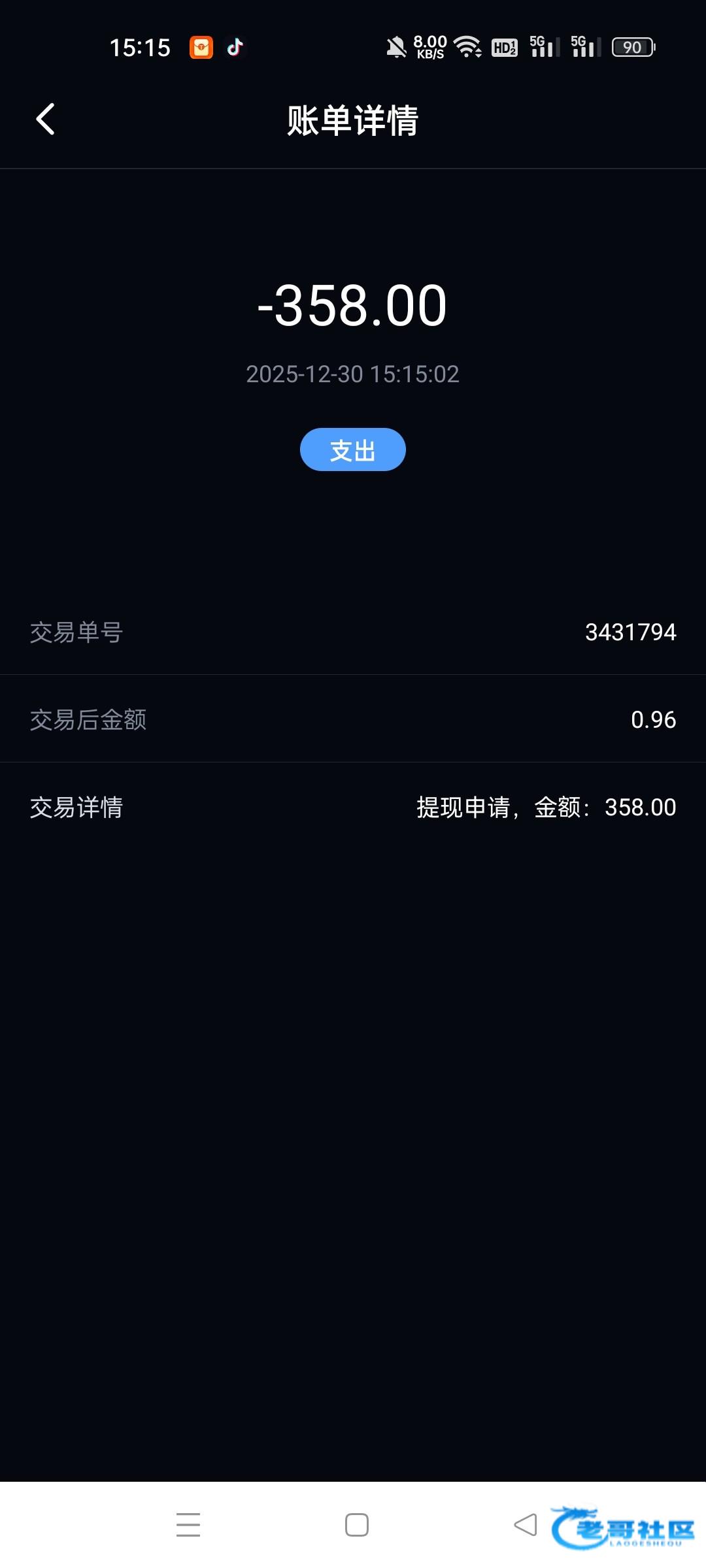Screen dimensions: 706x1568
Task: Tap the system back triangle button
Action: click(525, 1525)
